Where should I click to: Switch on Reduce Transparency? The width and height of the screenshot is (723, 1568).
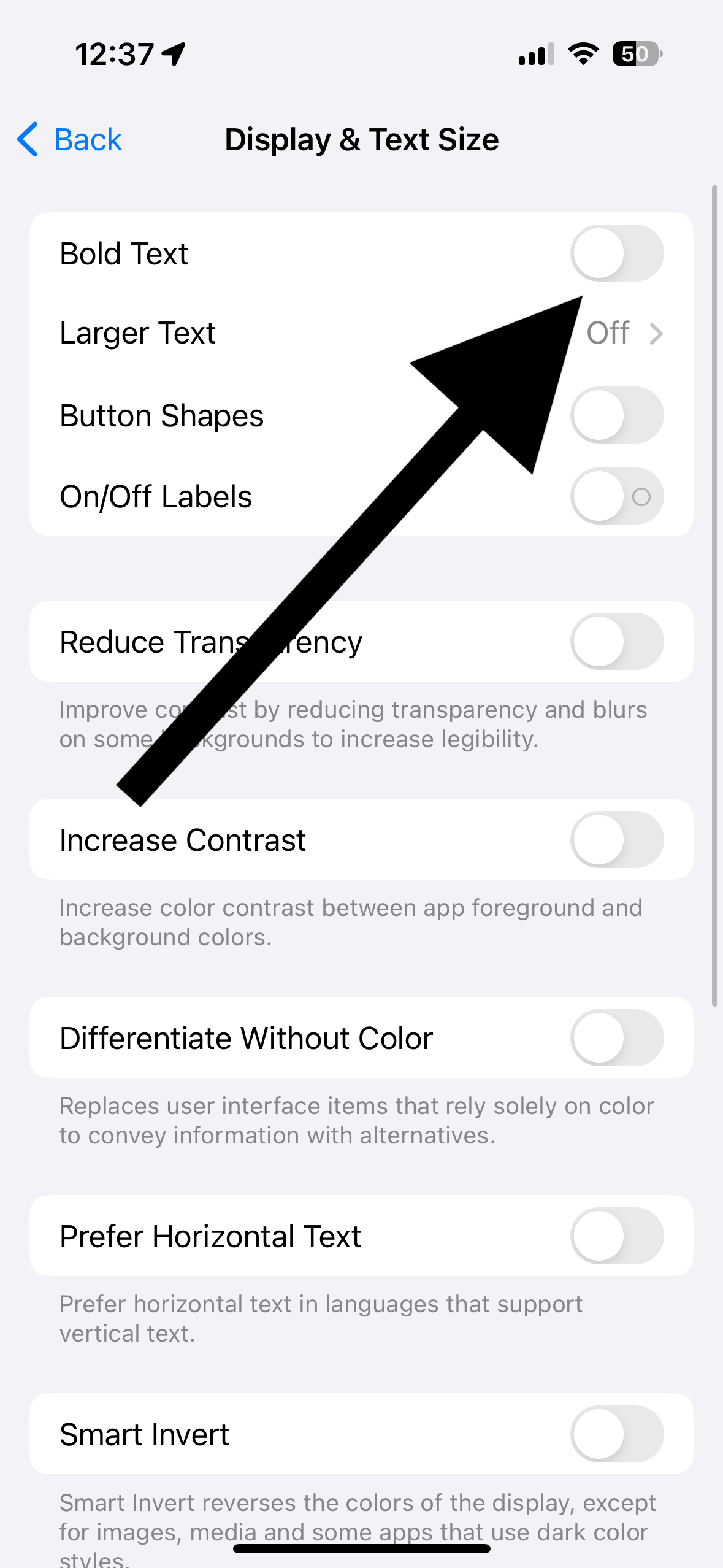pos(617,642)
